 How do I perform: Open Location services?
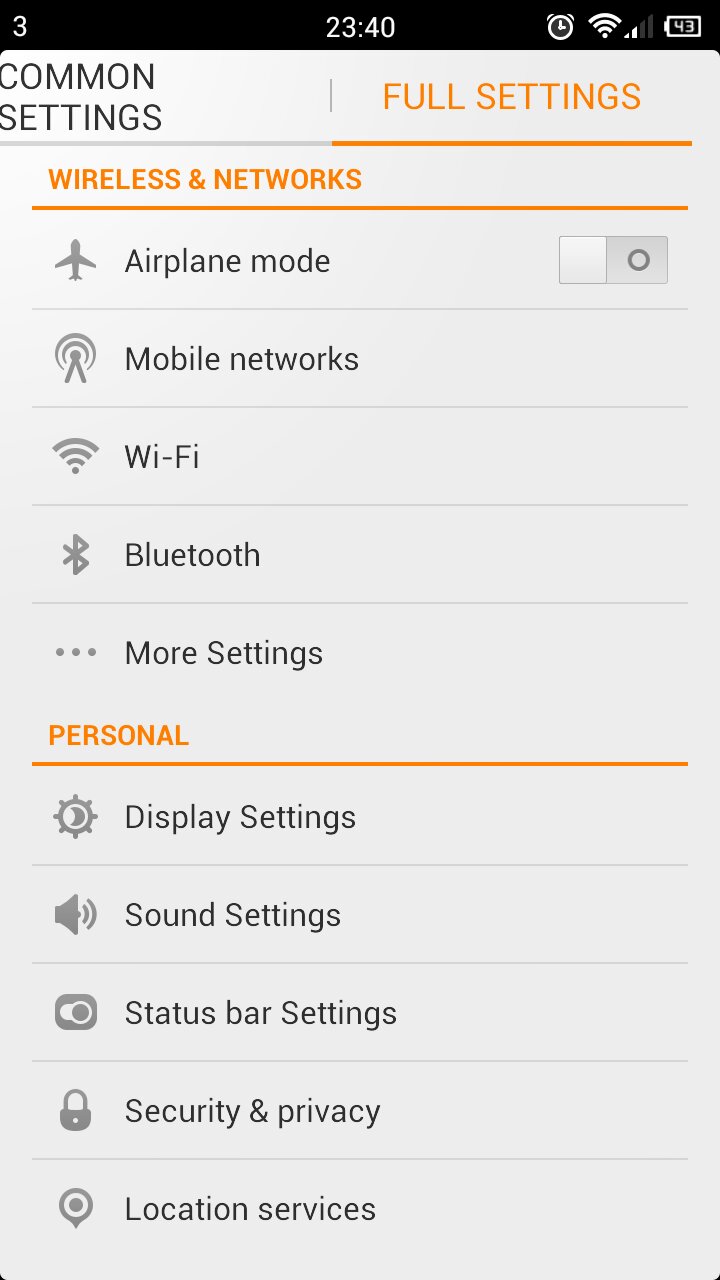250,1209
